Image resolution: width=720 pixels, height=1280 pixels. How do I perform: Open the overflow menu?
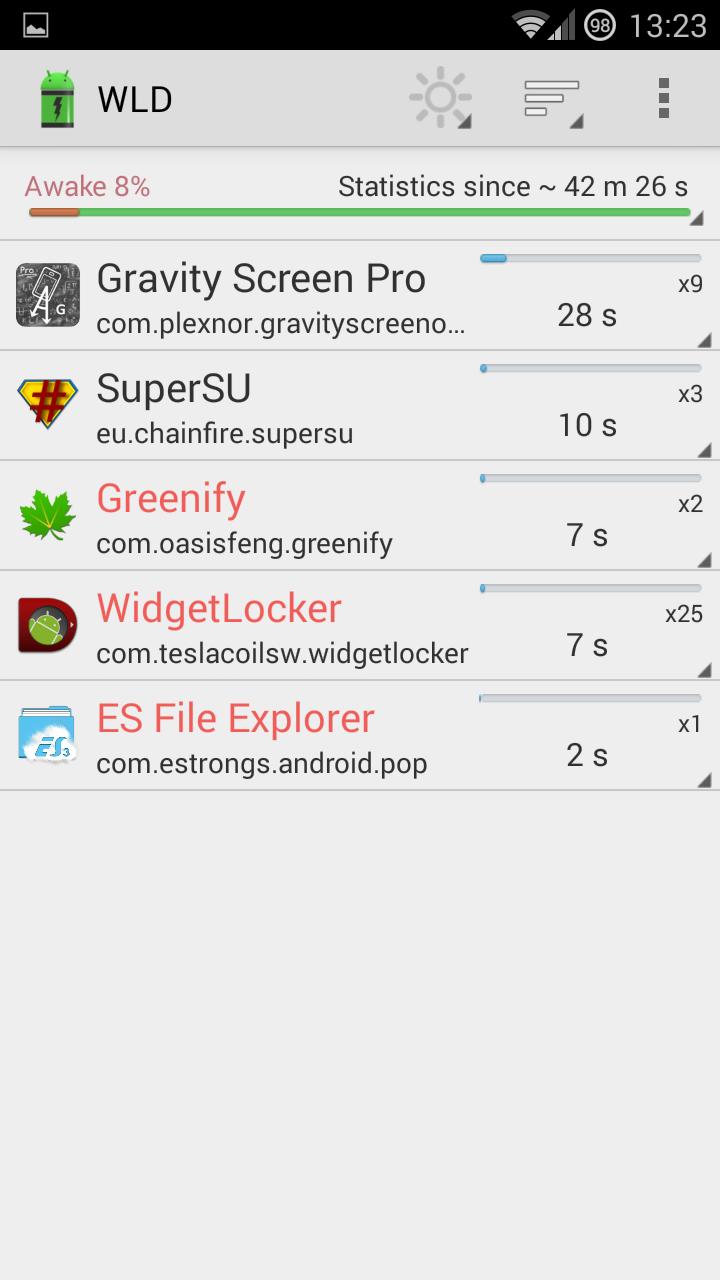pos(663,99)
